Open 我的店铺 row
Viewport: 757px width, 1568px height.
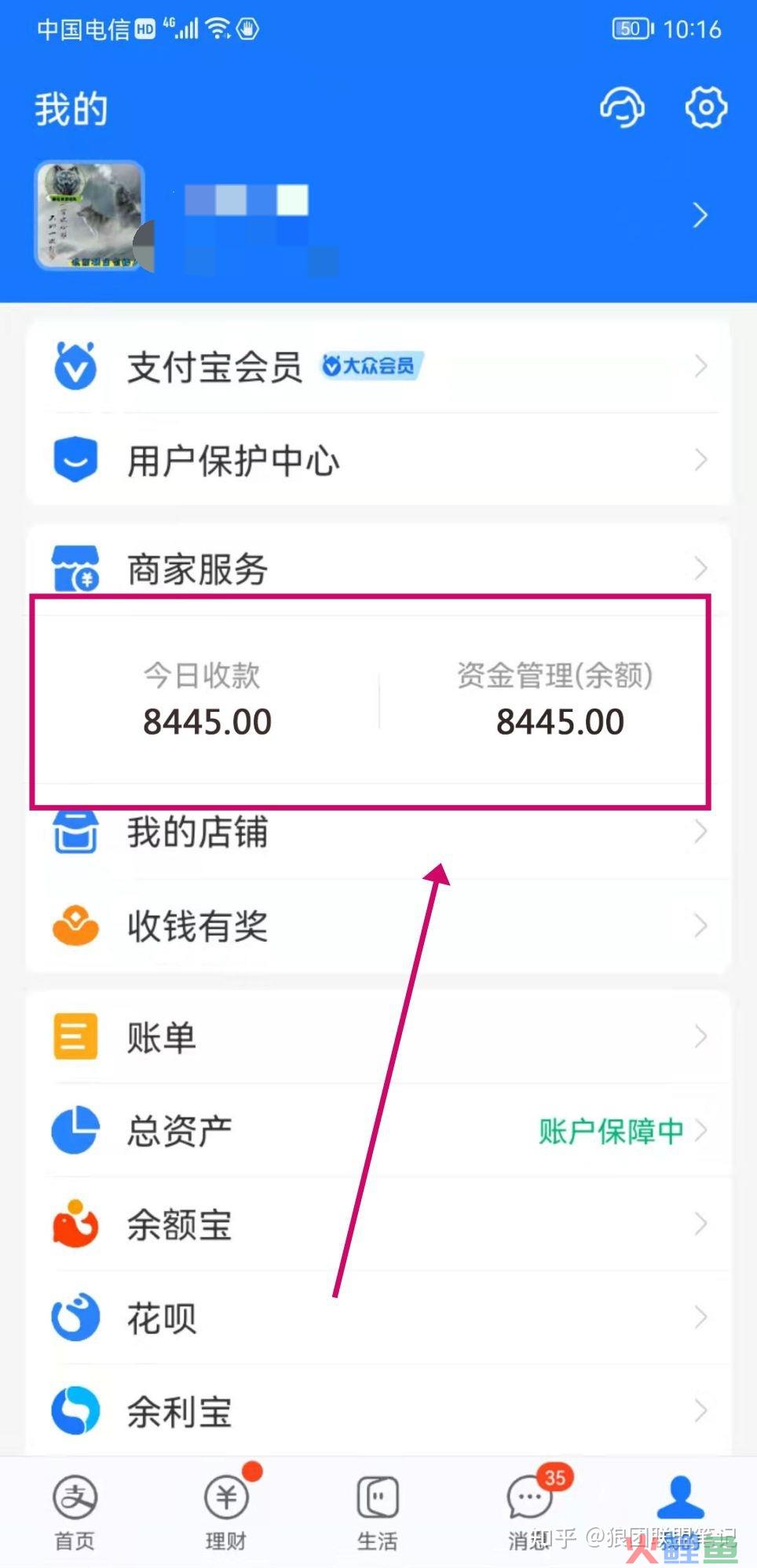point(377,832)
